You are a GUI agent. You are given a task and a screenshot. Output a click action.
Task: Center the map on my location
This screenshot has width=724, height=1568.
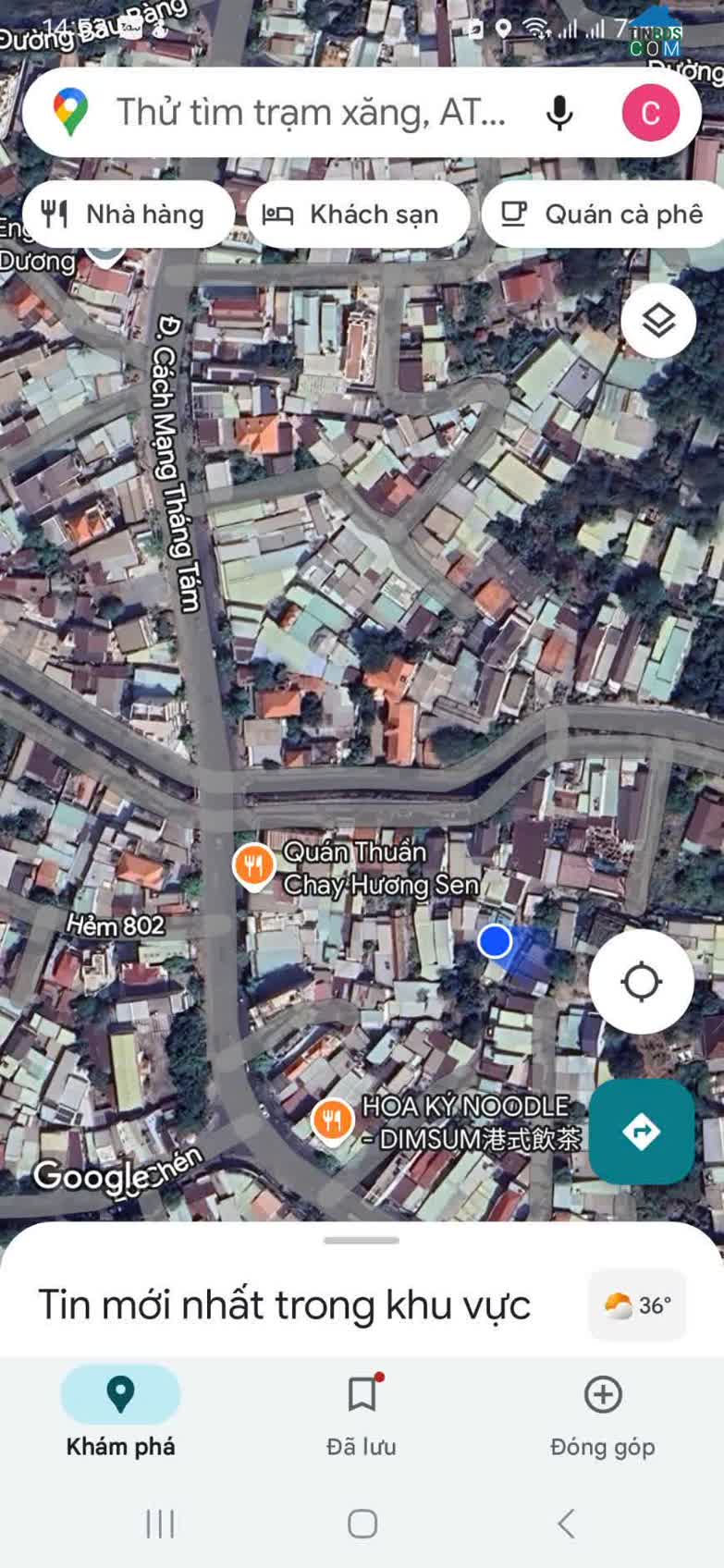coord(641,981)
